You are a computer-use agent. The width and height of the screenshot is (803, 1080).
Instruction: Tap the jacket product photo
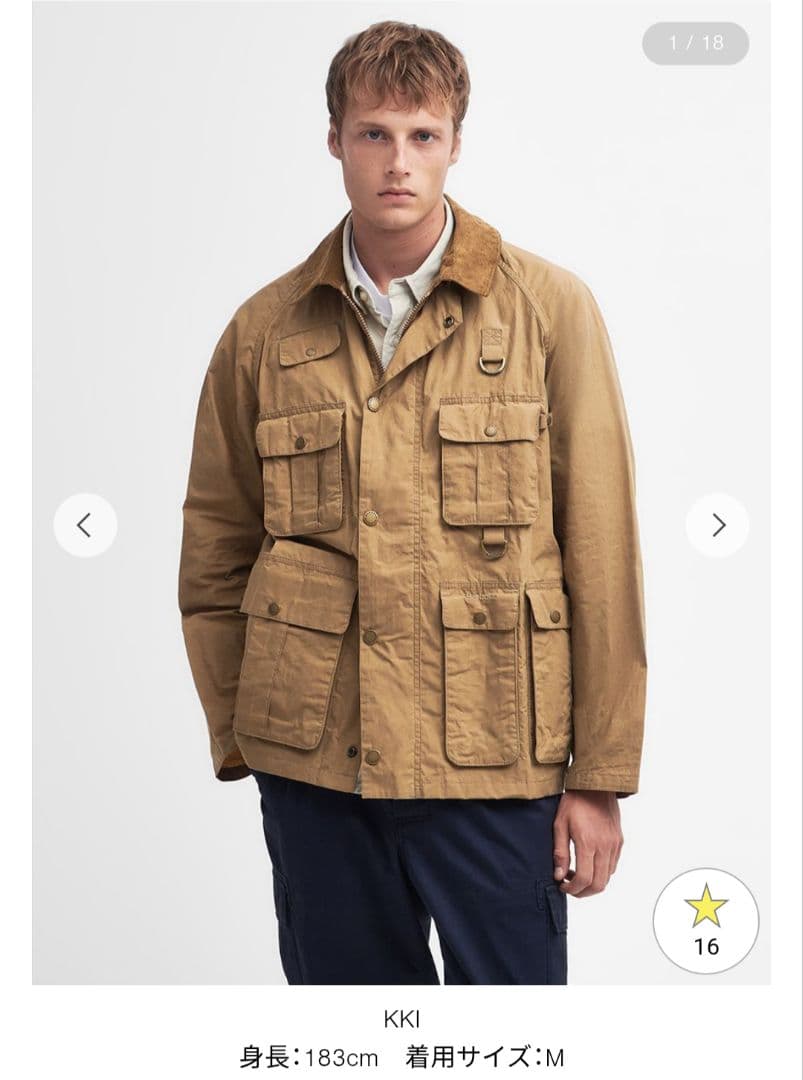[x=400, y=500]
